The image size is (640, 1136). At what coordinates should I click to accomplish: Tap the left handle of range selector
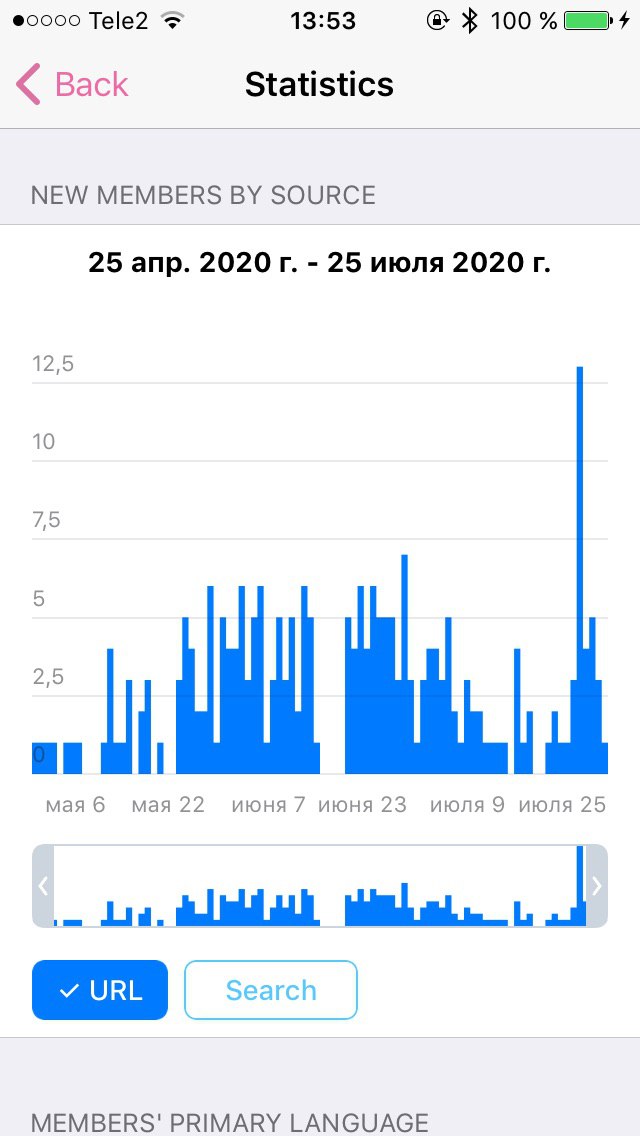(x=43, y=885)
